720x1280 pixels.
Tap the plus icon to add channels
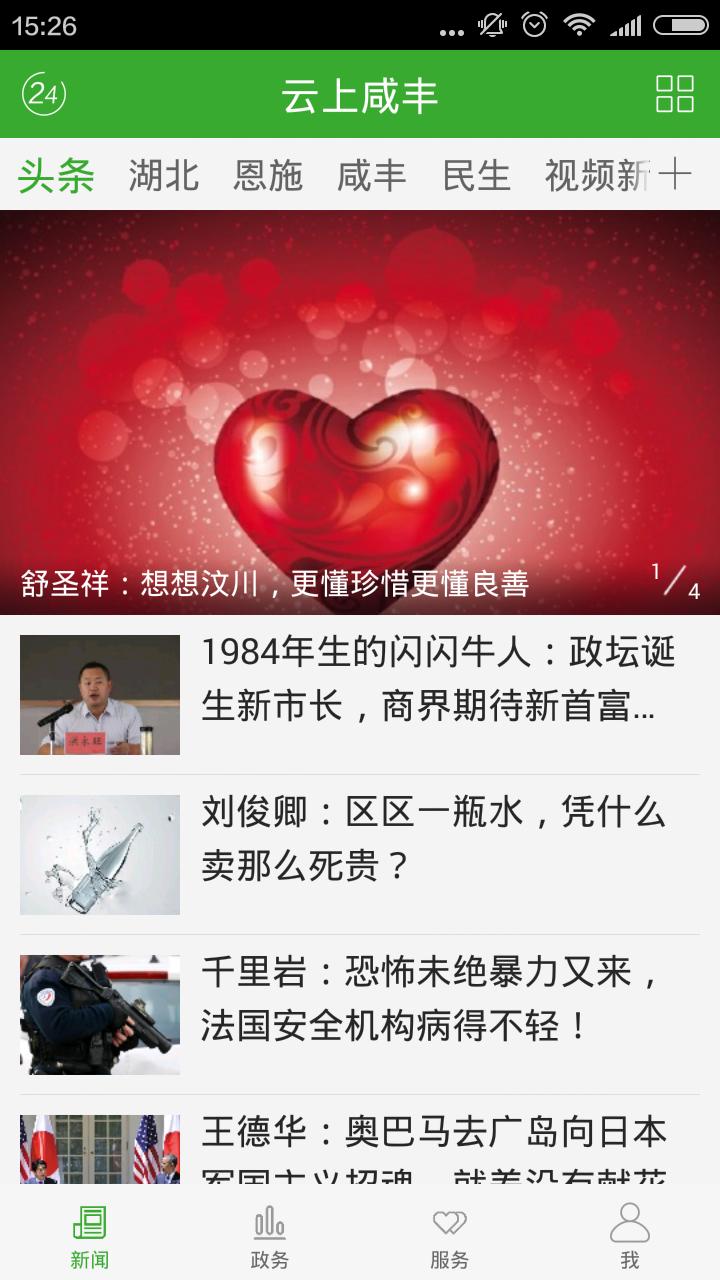tap(676, 173)
